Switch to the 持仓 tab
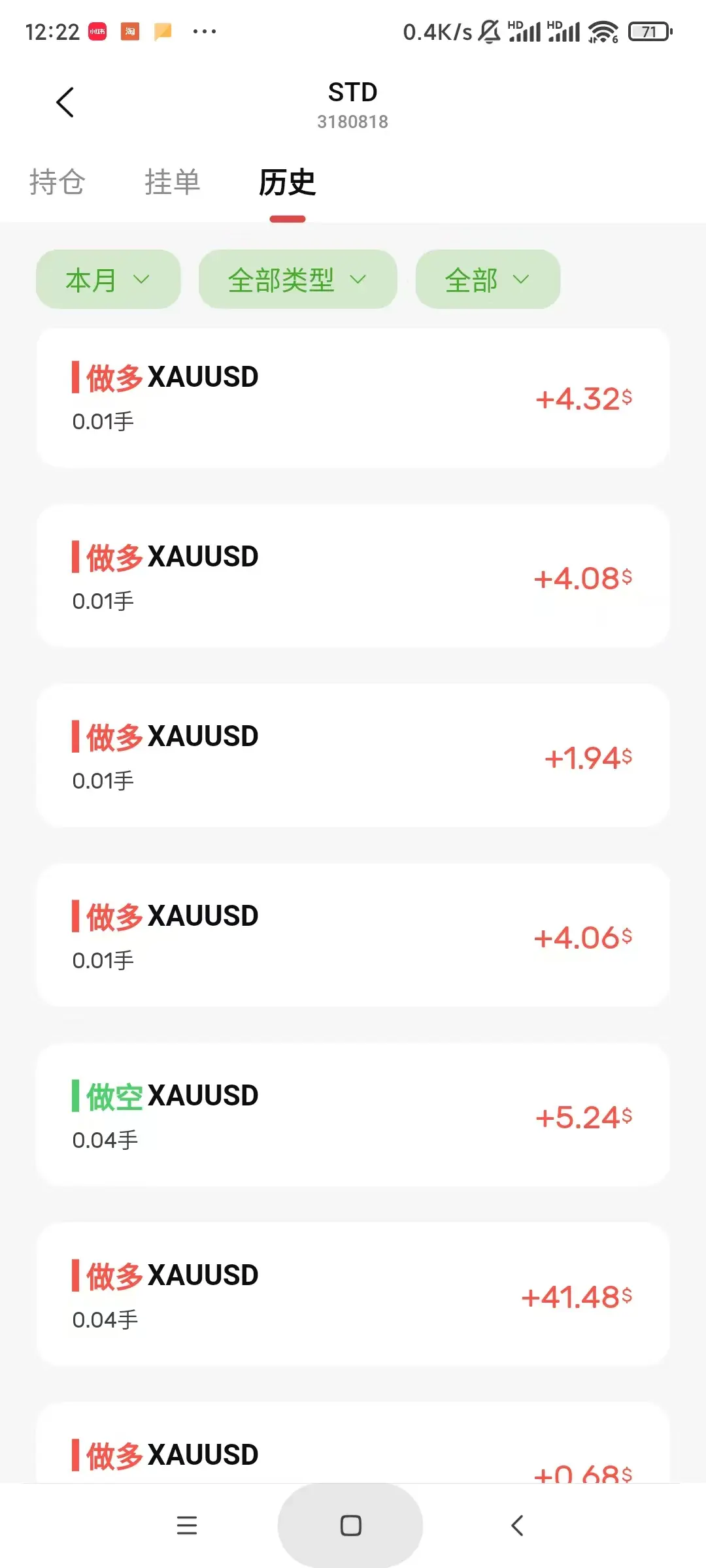The height and width of the screenshot is (1568, 706). (x=58, y=182)
